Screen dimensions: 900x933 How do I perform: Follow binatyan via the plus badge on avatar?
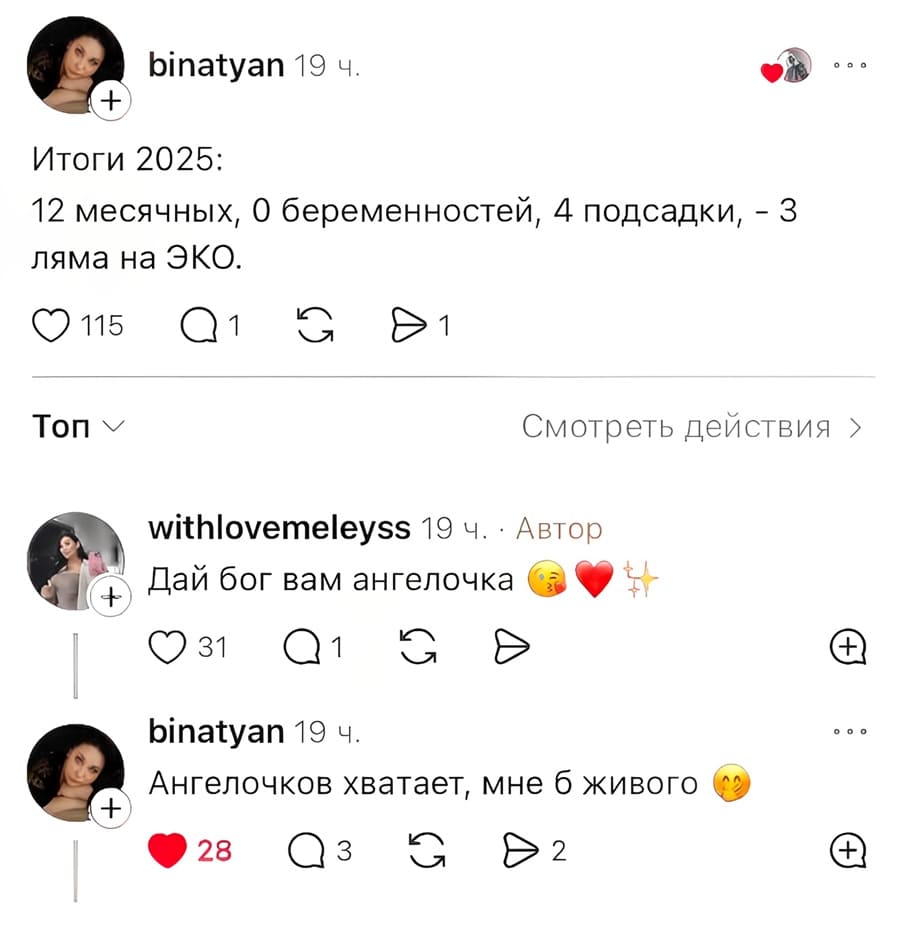(x=110, y=100)
